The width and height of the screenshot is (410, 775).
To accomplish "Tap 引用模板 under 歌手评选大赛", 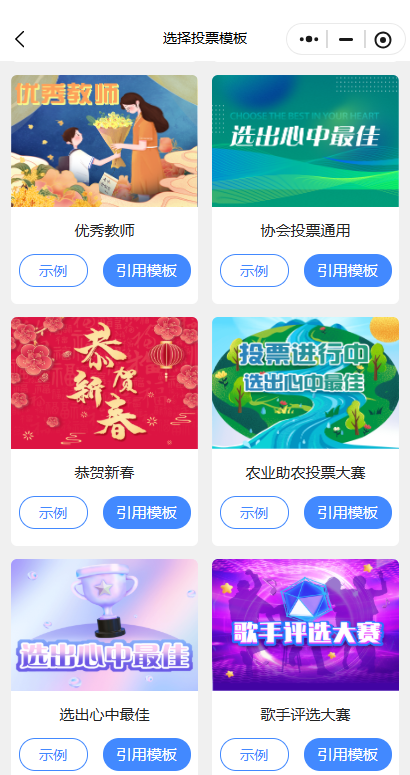I will pyautogui.click(x=348, y=755).
